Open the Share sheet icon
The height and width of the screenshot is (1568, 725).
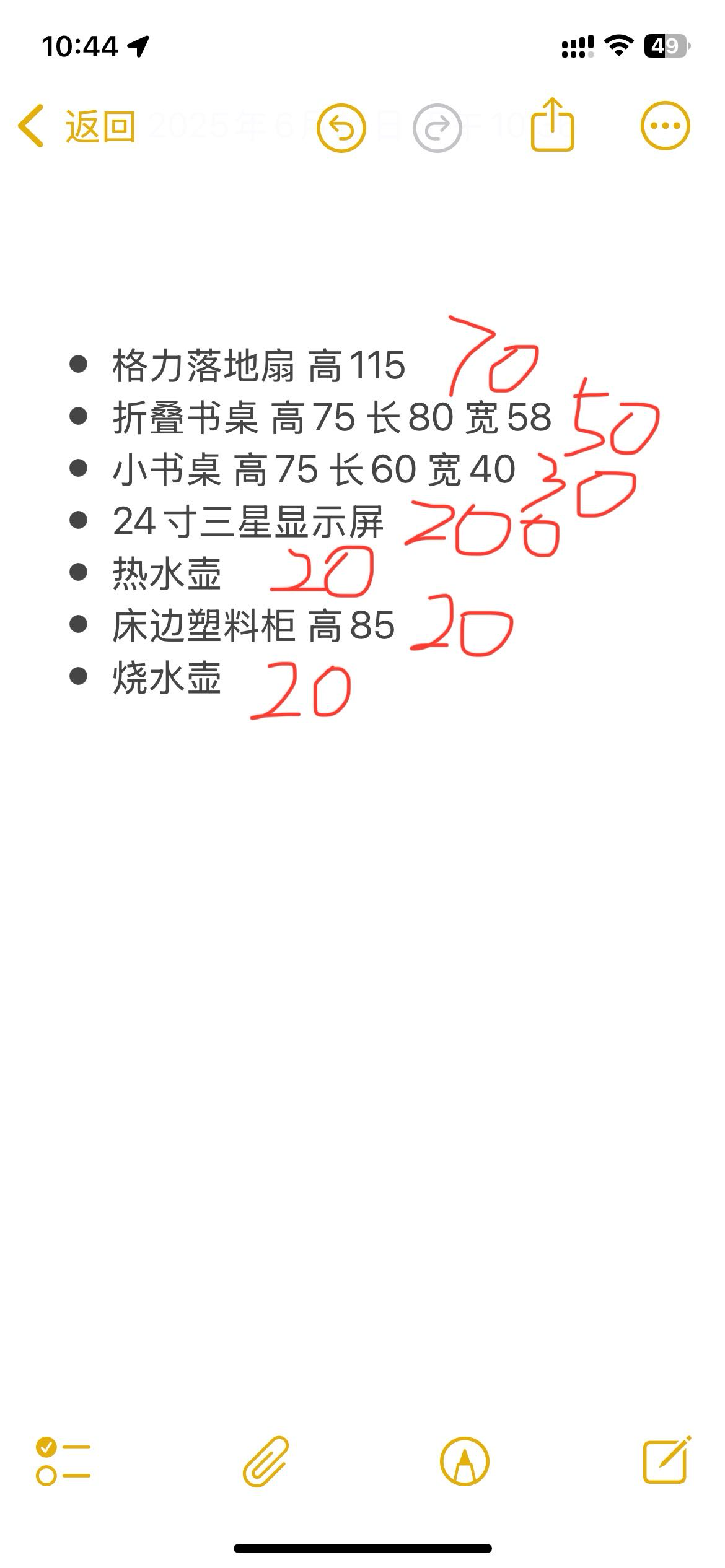(552, 124)
